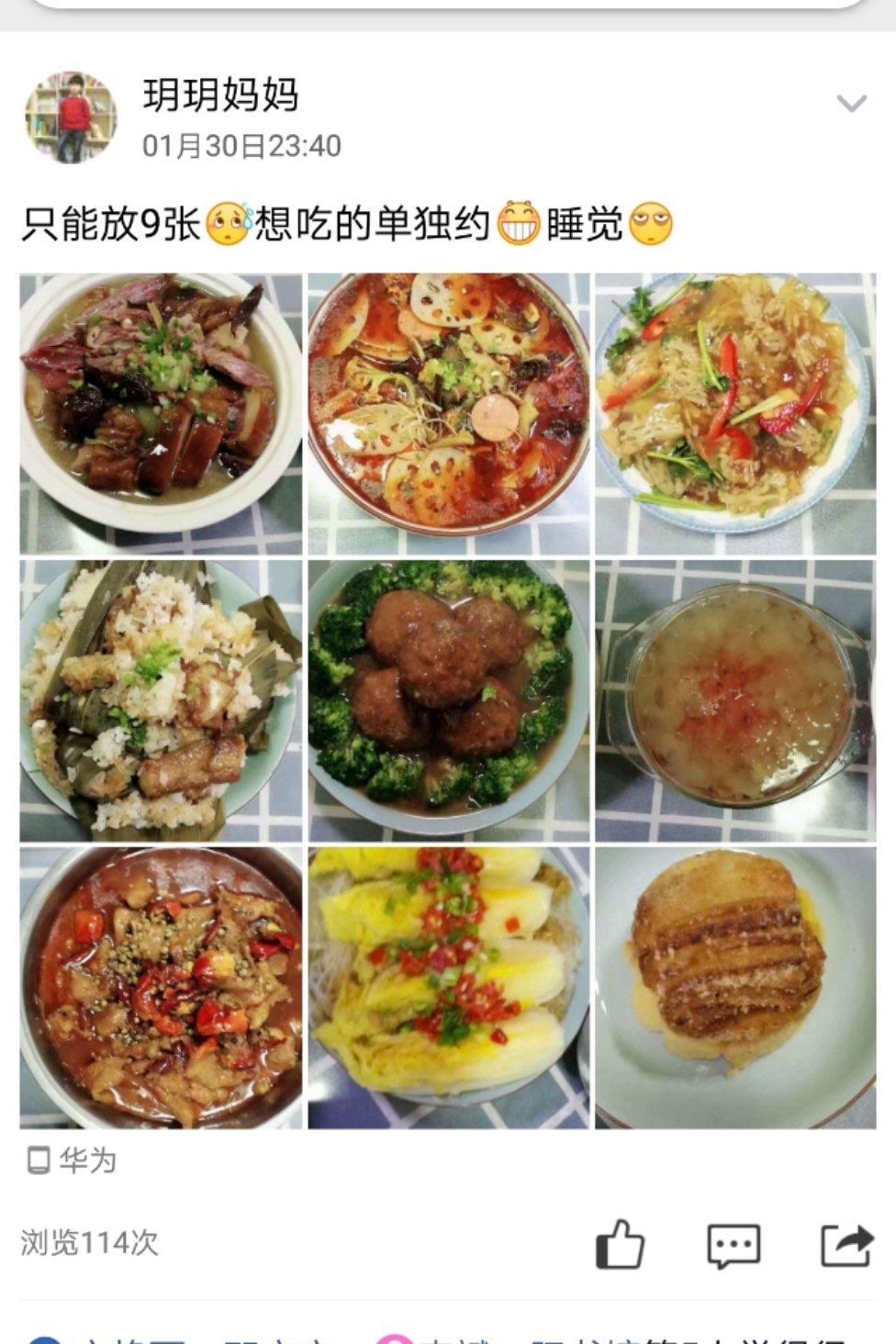View the glass bowl soup photo
The width and height of the screenshot is (896, 1344).
tap(735, 701)
